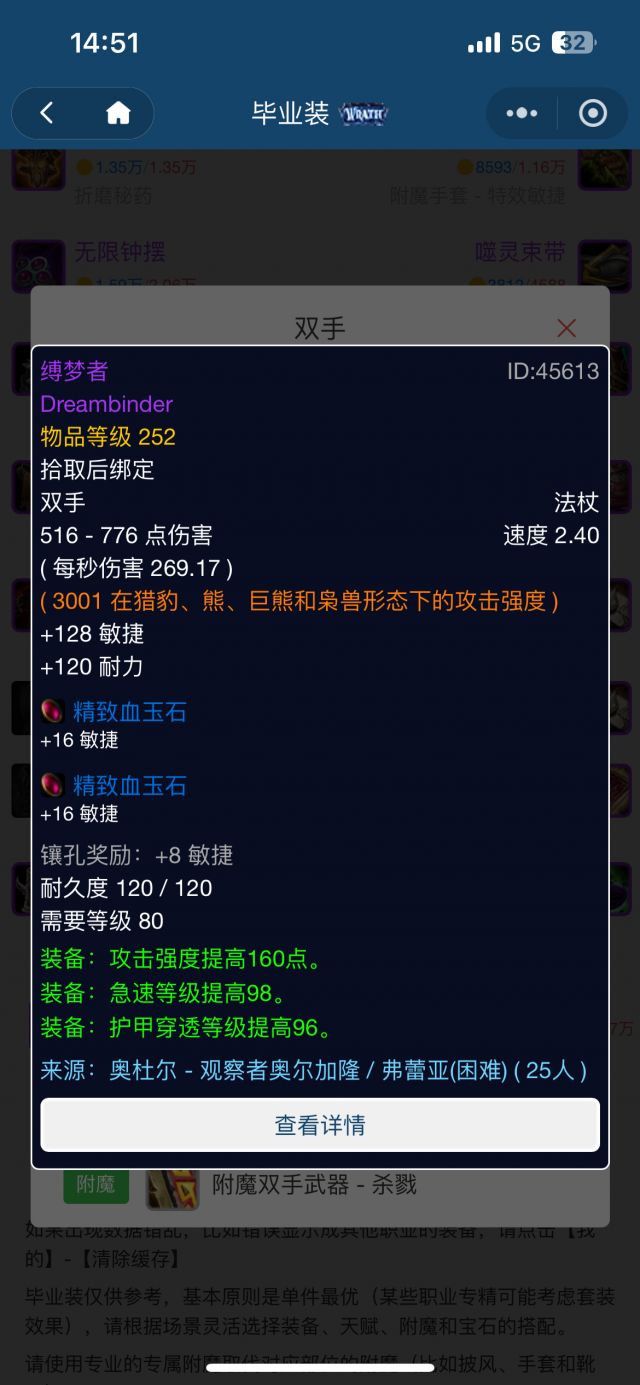Close the mini program with the circle icon
The height and width of the screenshot is (1385, 640).
point(593,113)
